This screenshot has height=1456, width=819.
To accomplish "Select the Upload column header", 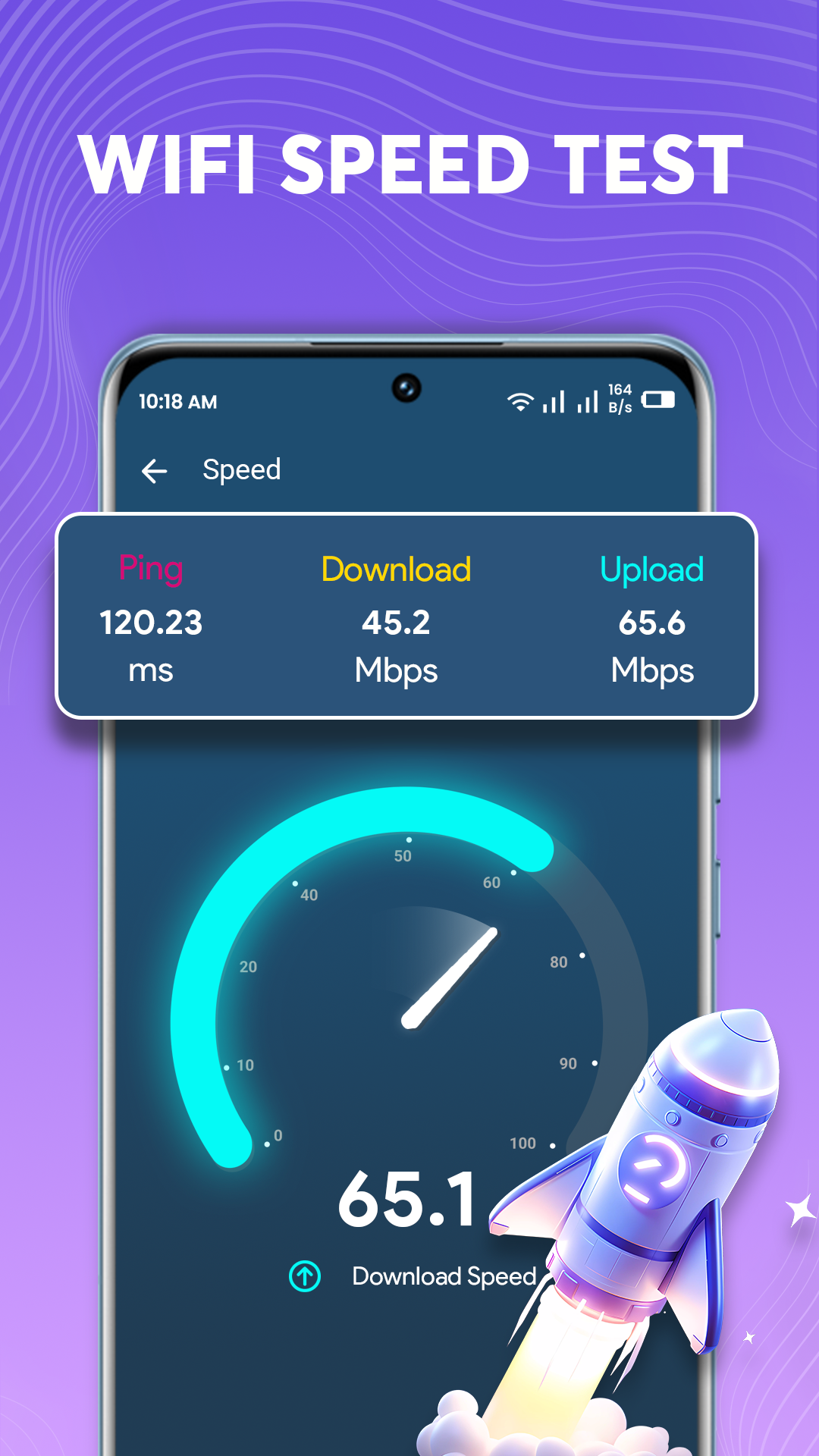I will click(x=652, y=569).
